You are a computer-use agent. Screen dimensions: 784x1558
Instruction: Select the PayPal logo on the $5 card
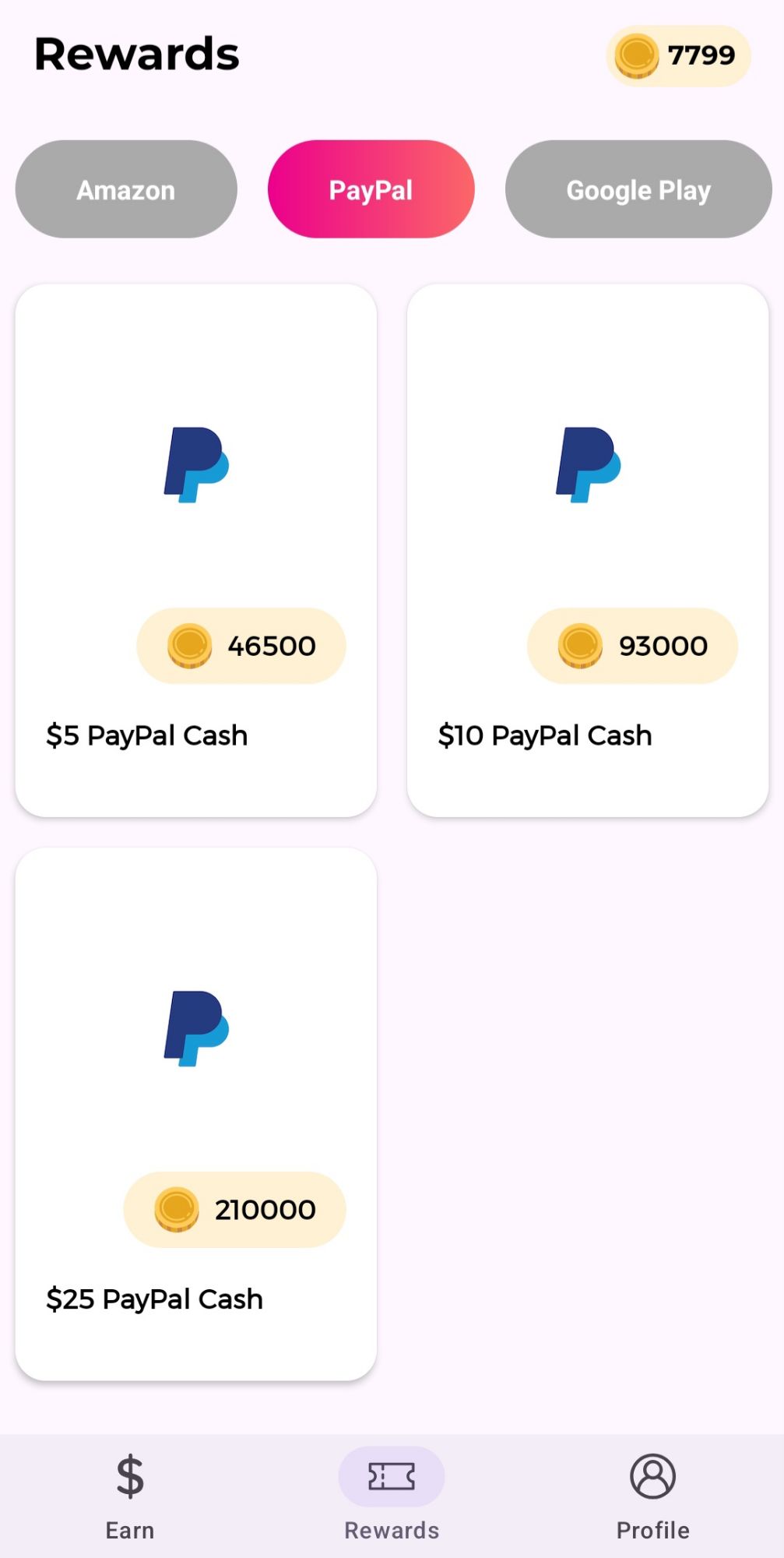197,465
